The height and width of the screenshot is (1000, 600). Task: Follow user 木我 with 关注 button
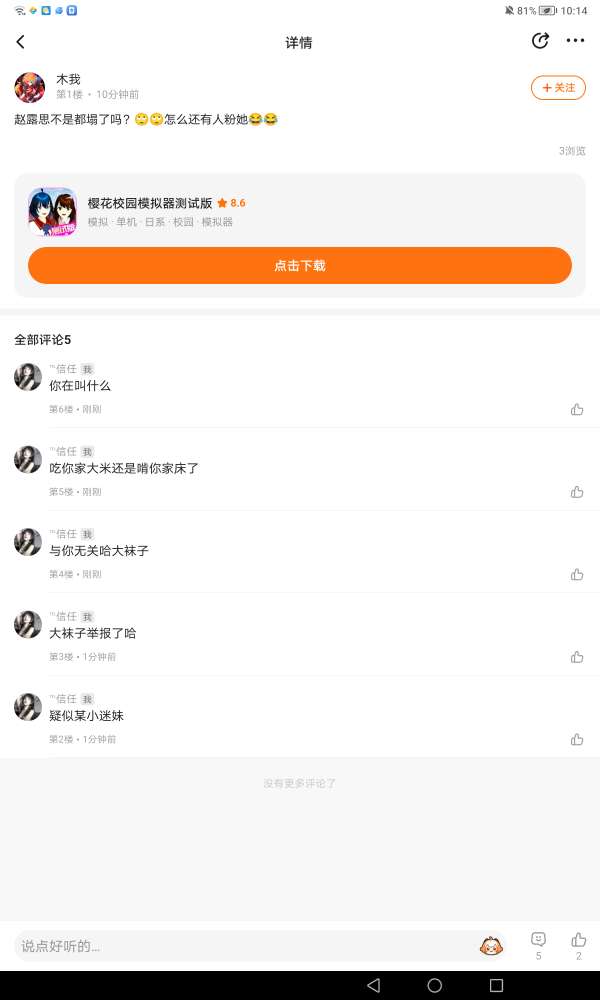[x=558, y=88]
